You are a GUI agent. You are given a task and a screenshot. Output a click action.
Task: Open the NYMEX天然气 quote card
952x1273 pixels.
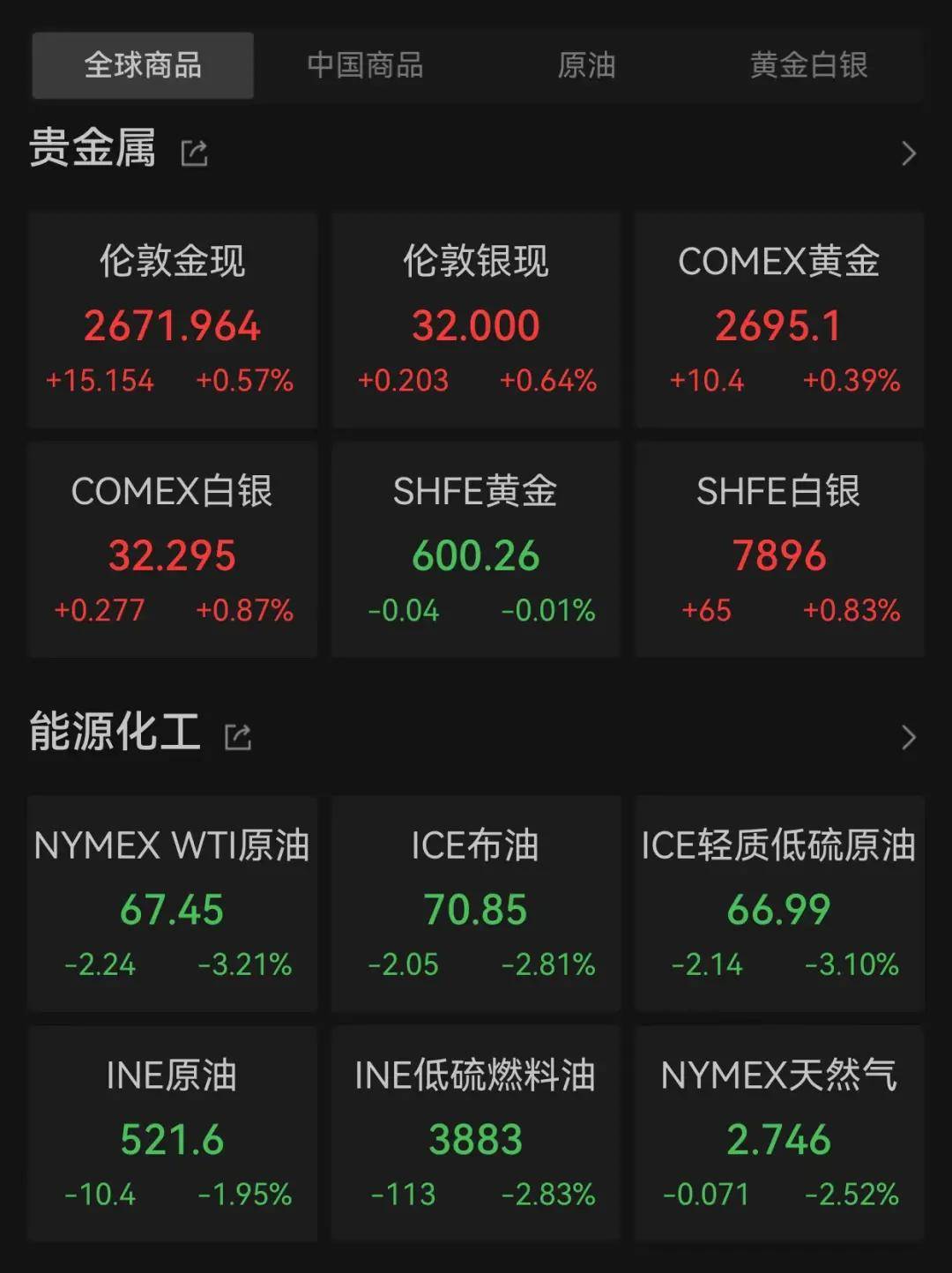tap(779, 1135)
